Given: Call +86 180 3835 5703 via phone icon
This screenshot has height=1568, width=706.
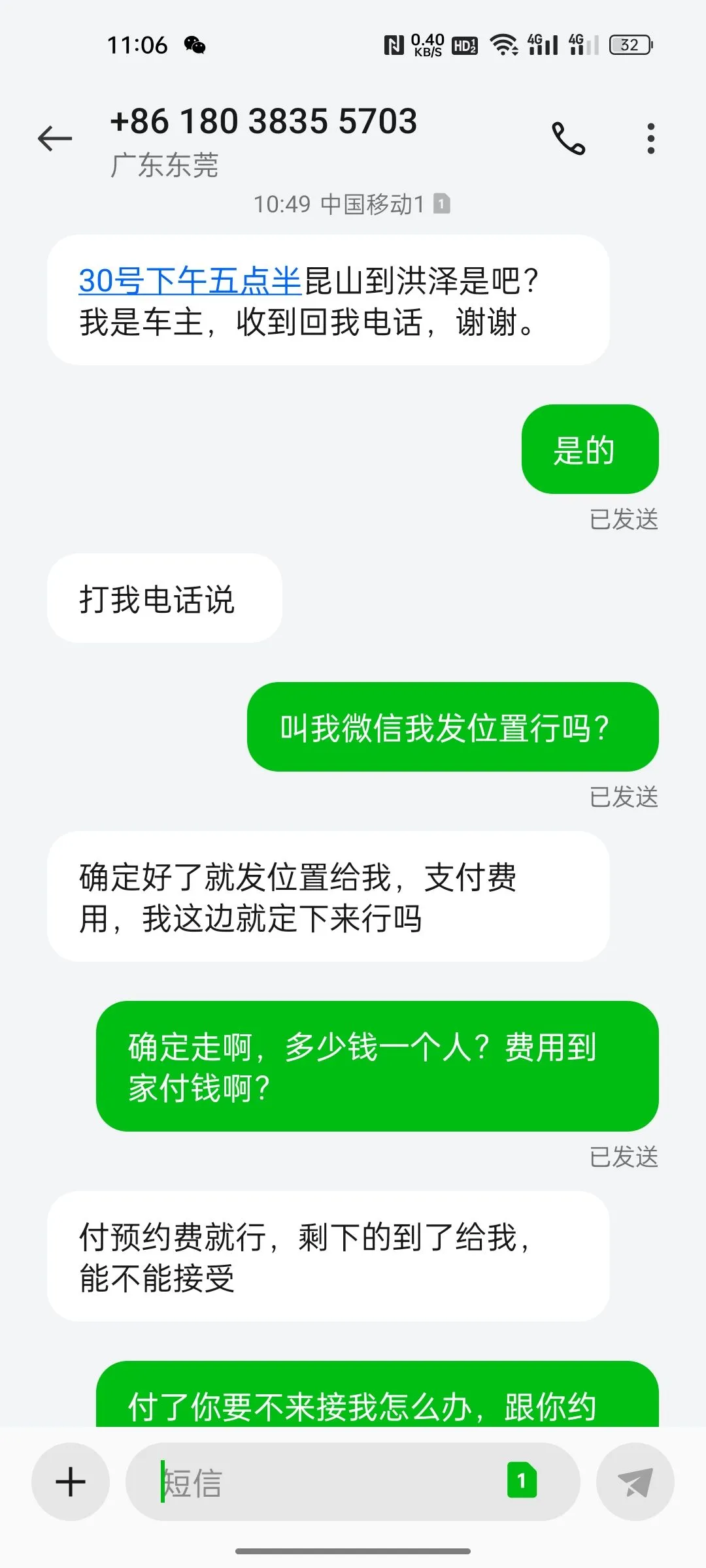Looking at the screenshot, I should [x=568, y=139].
